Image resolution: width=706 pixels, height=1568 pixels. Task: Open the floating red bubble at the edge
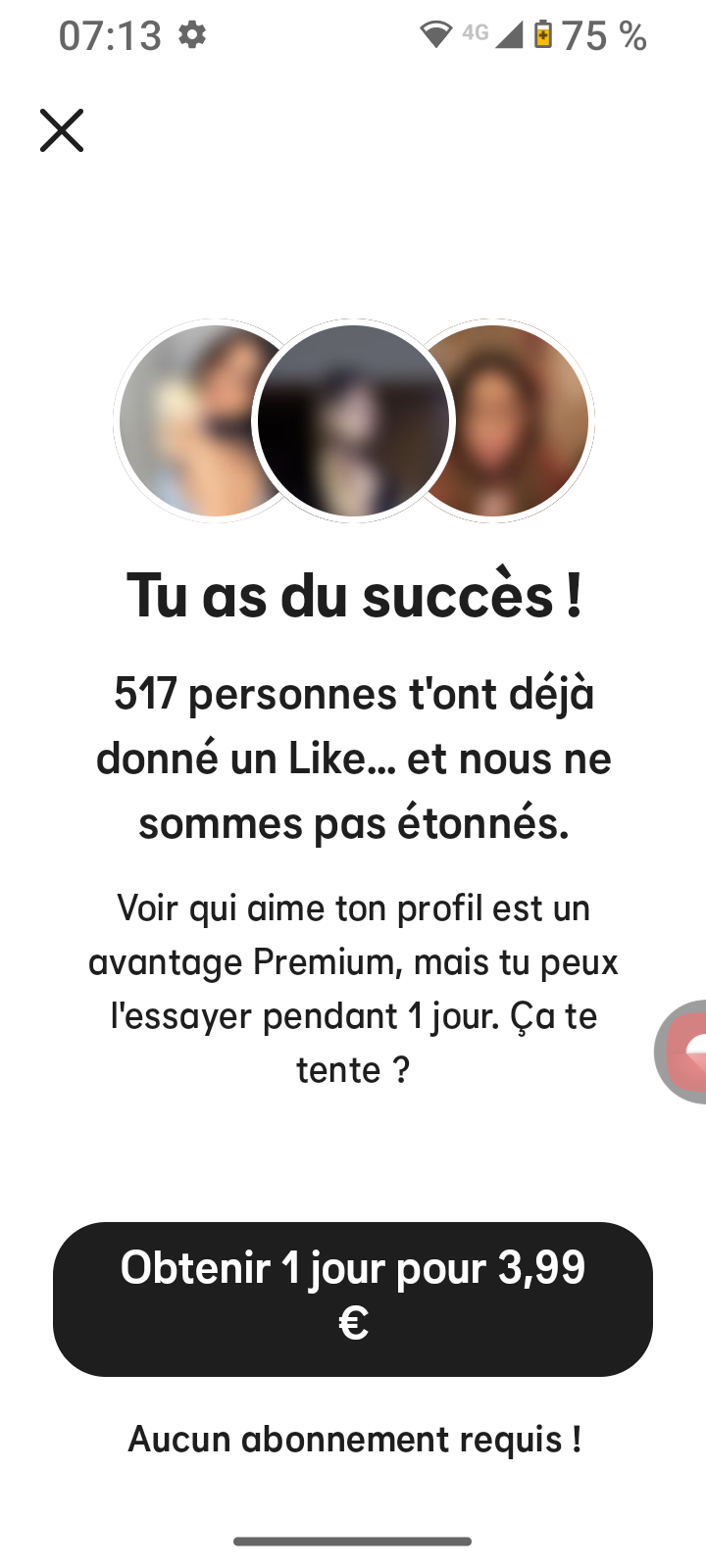tap(681, 1052)
